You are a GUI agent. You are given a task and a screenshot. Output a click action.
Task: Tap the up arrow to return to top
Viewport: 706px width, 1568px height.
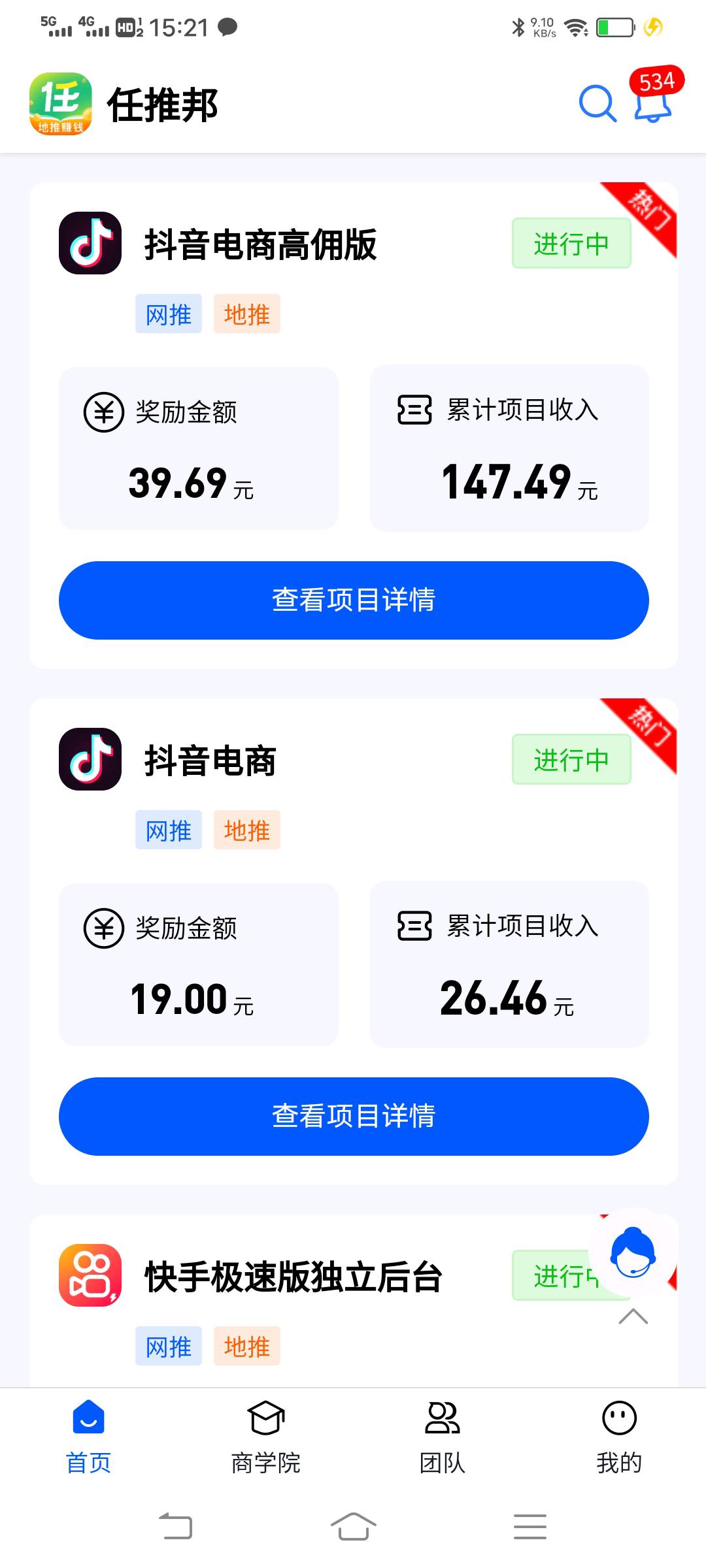[x=633, y=1316]
